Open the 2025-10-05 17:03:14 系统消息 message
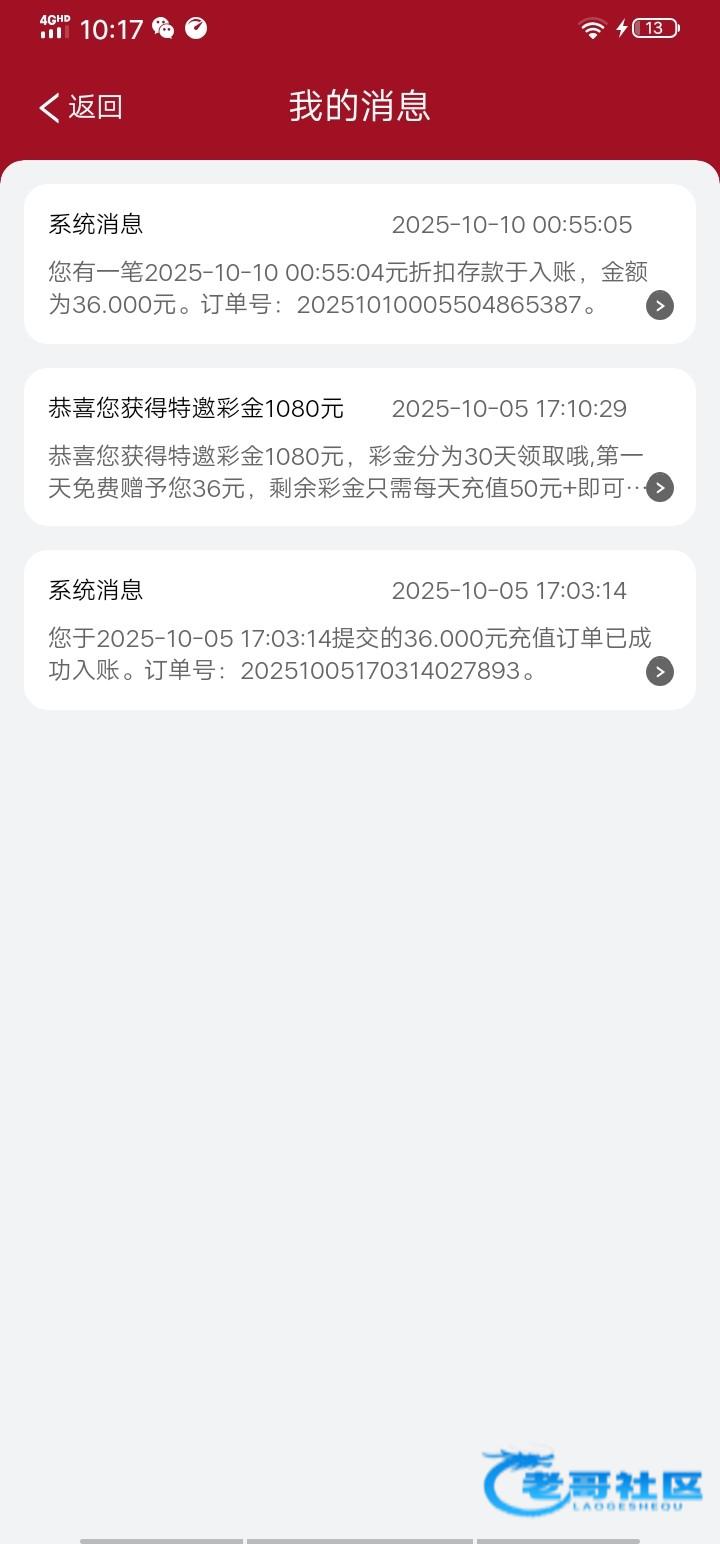Viewport: 720px width, 1544px height. (x=359, y=630)
